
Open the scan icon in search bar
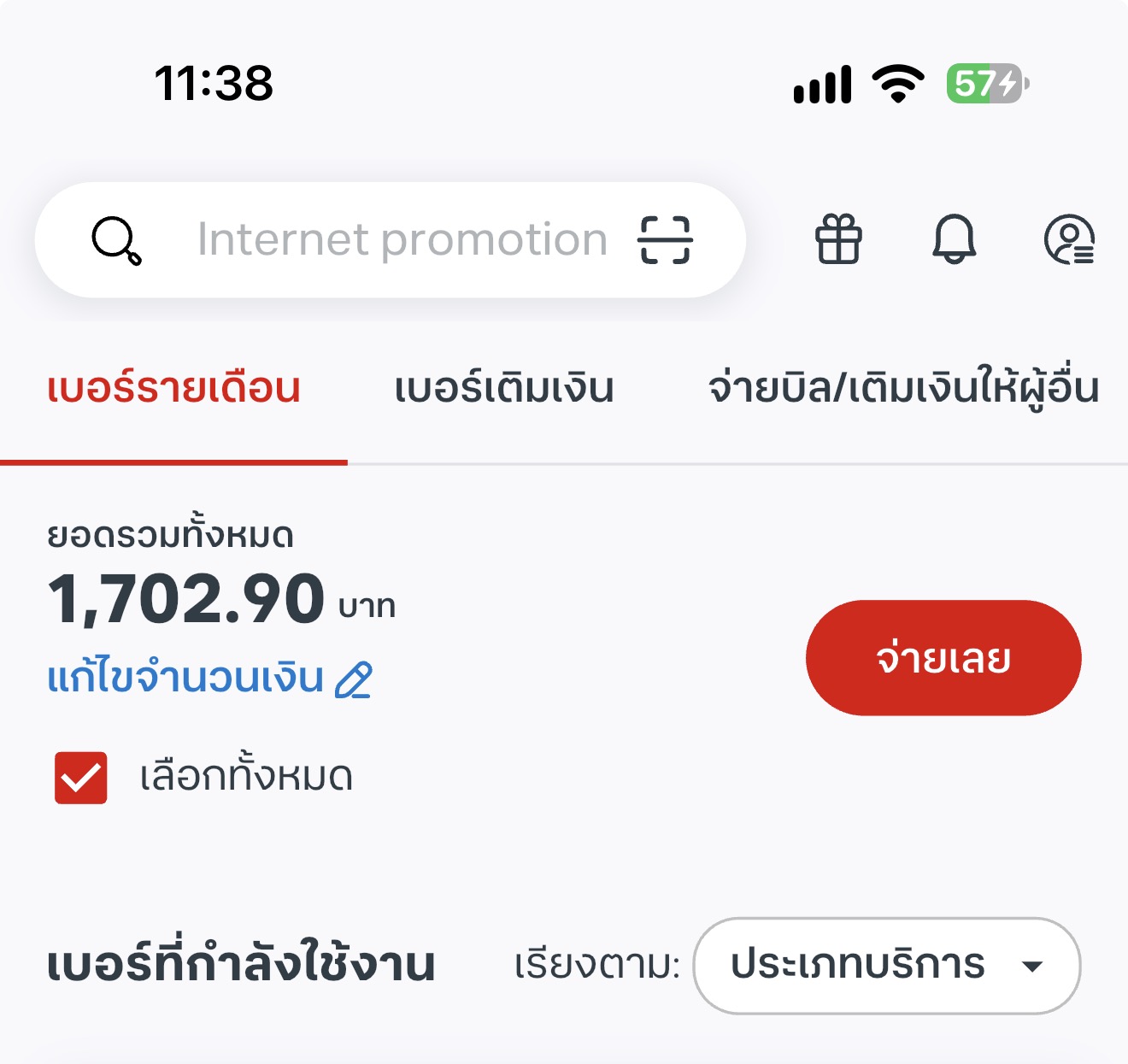[x=665, y=239]
